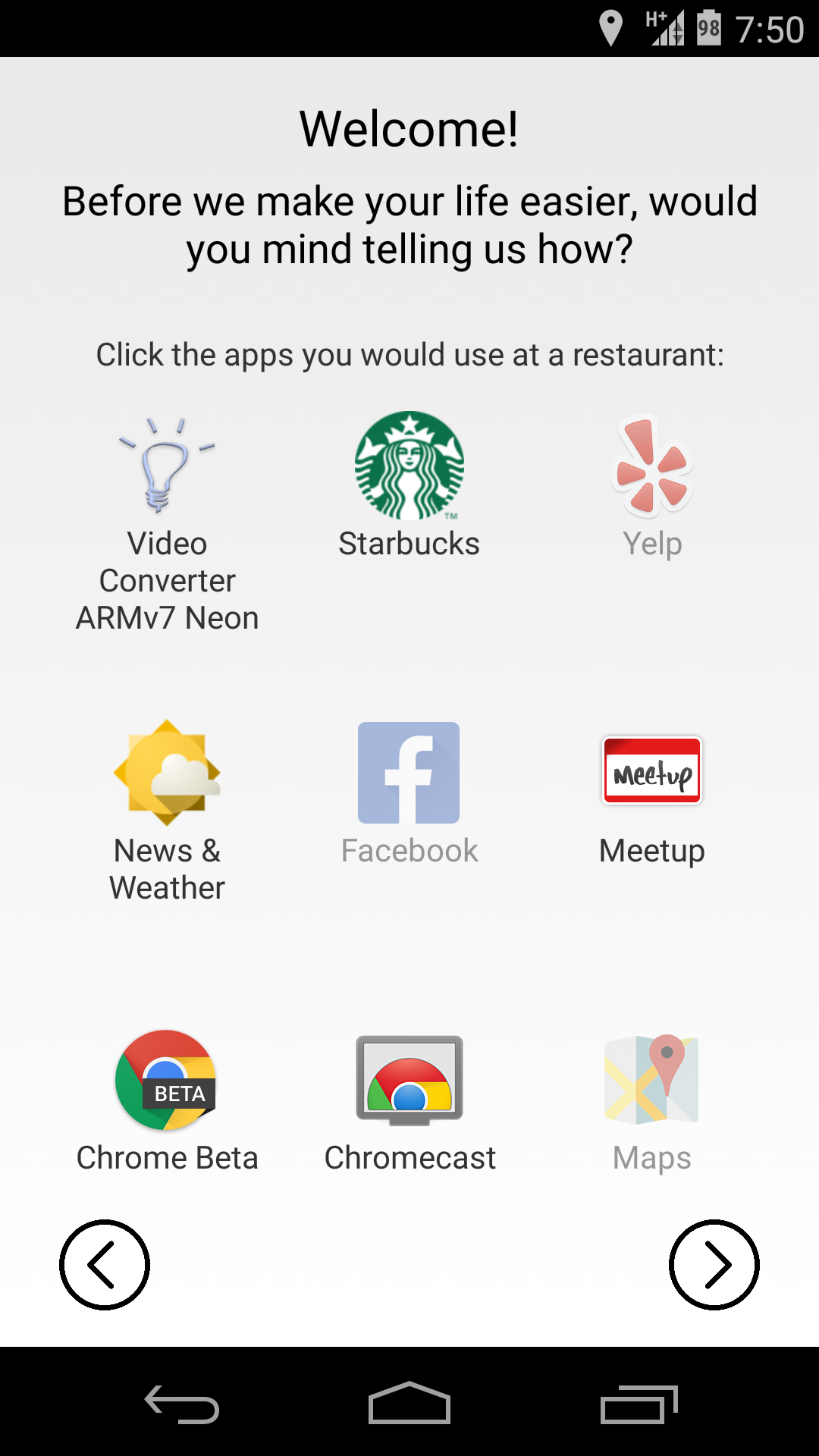Screen dimensions: 819x1456
Task: Tap the system back button
Action: click(182, 1404)
